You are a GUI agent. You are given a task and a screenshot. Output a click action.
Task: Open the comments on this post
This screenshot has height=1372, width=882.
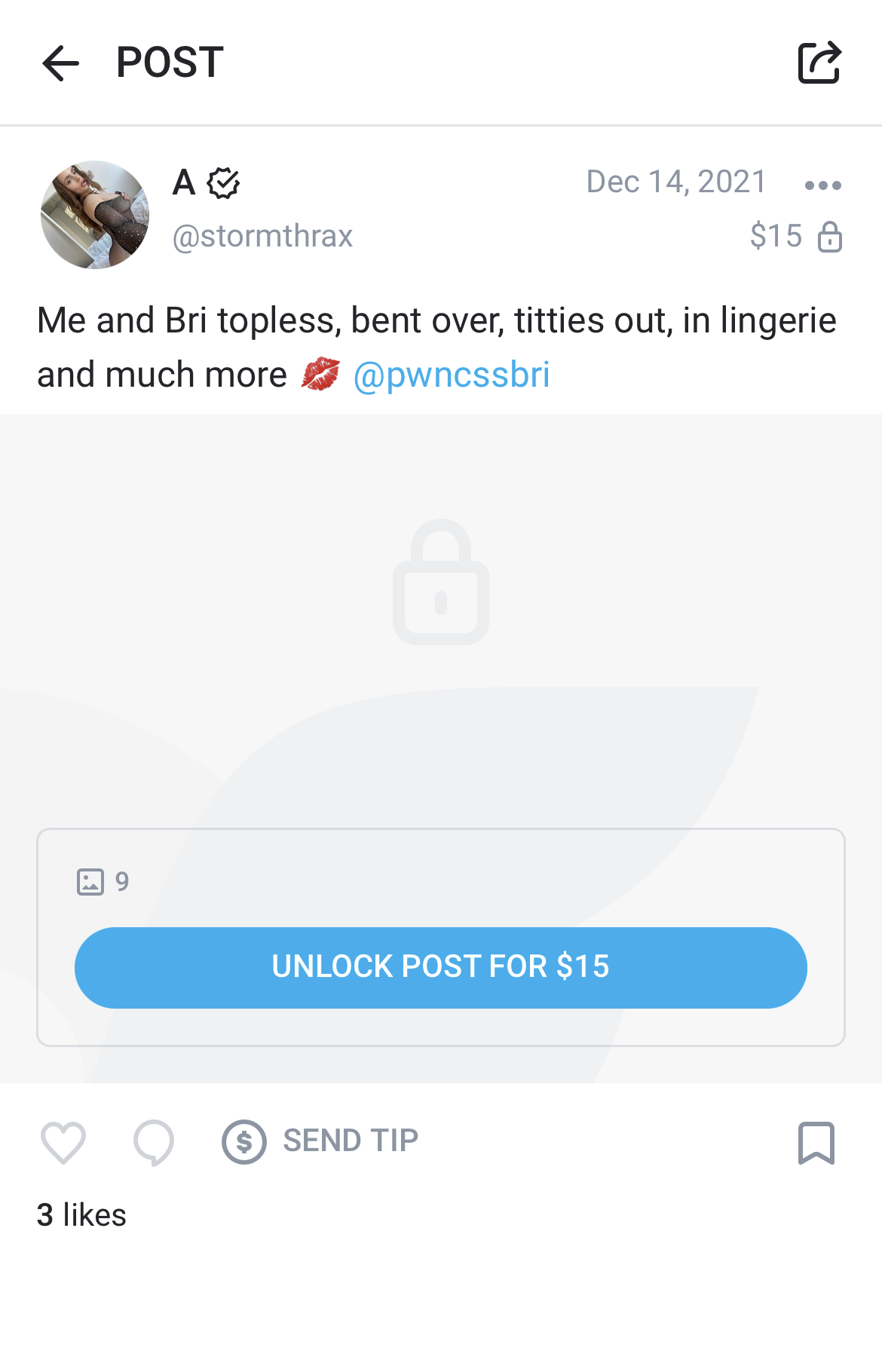tap(154, 1142)
